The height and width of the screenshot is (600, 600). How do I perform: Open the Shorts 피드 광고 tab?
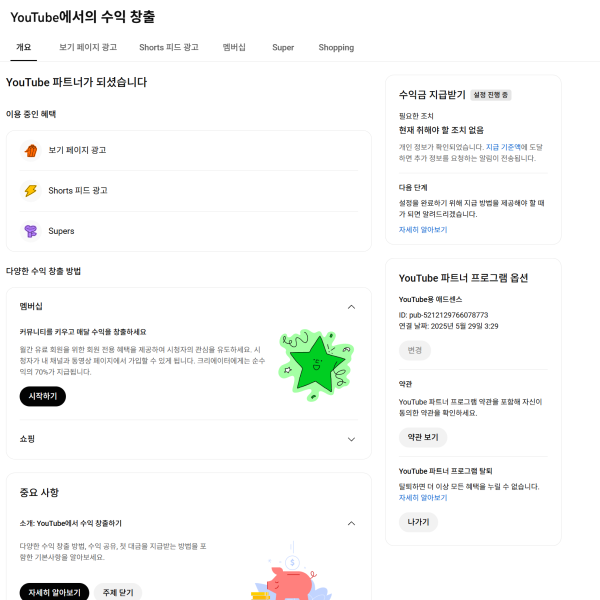pos(168,47)
